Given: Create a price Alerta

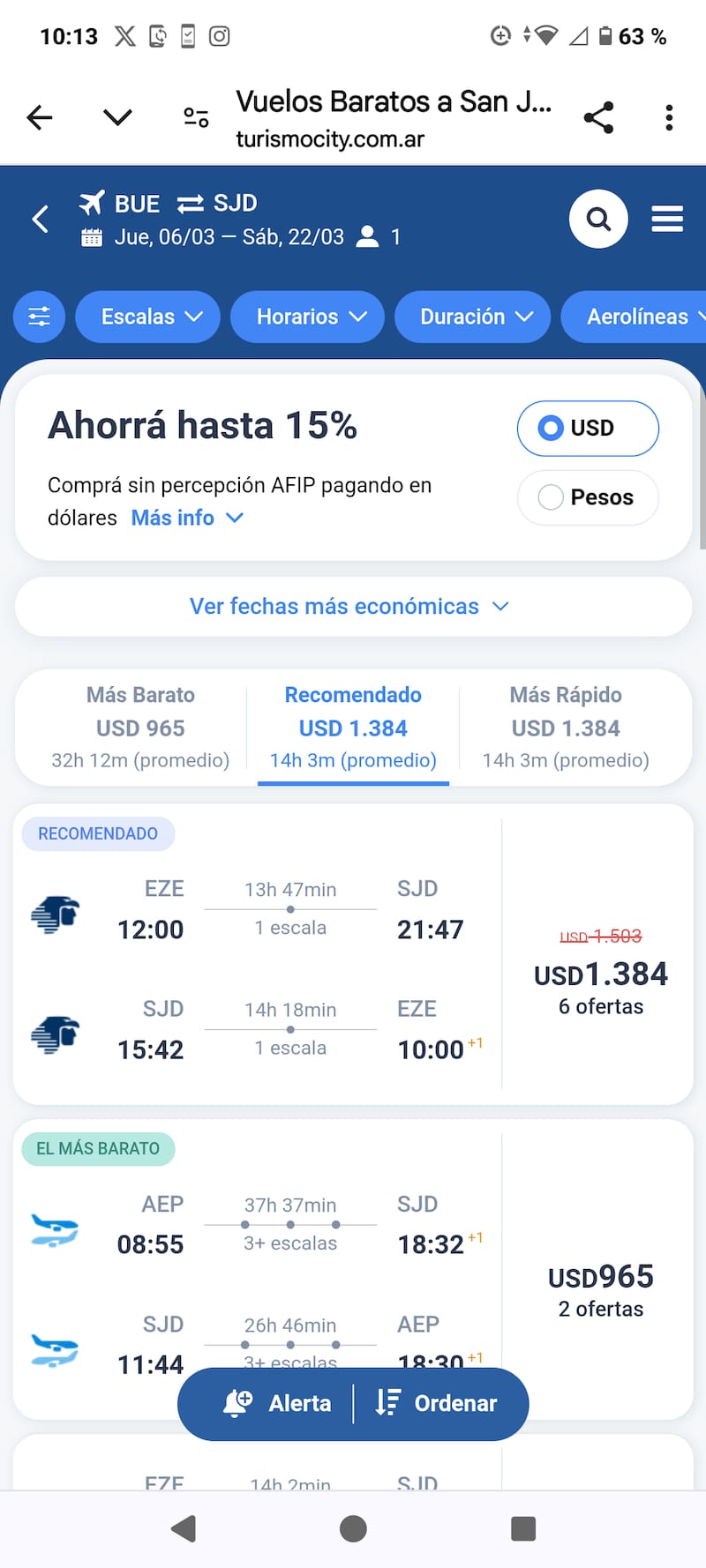Looking at the screenshot, I should [276, 1403].
